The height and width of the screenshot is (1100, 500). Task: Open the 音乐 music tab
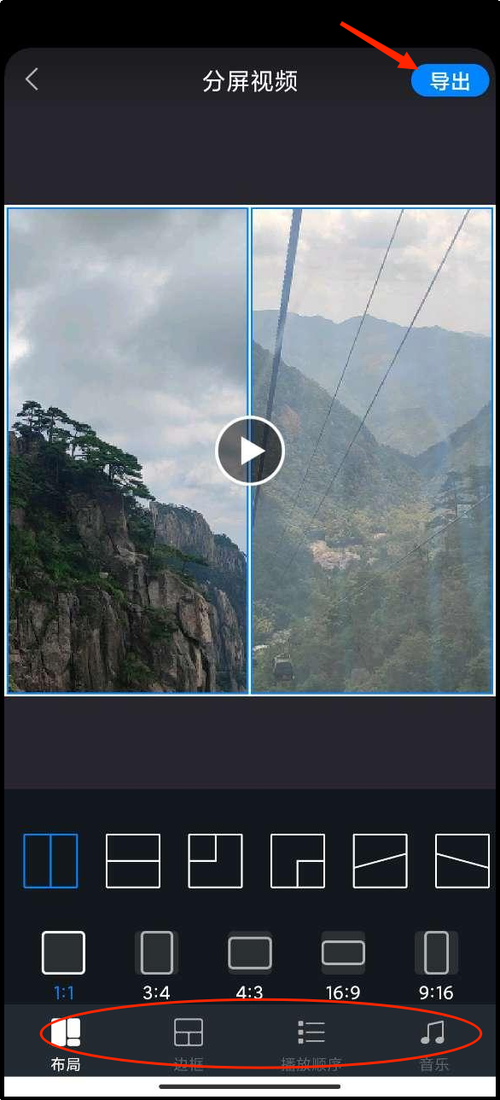pyautogui.click(x=433, y=1045)
